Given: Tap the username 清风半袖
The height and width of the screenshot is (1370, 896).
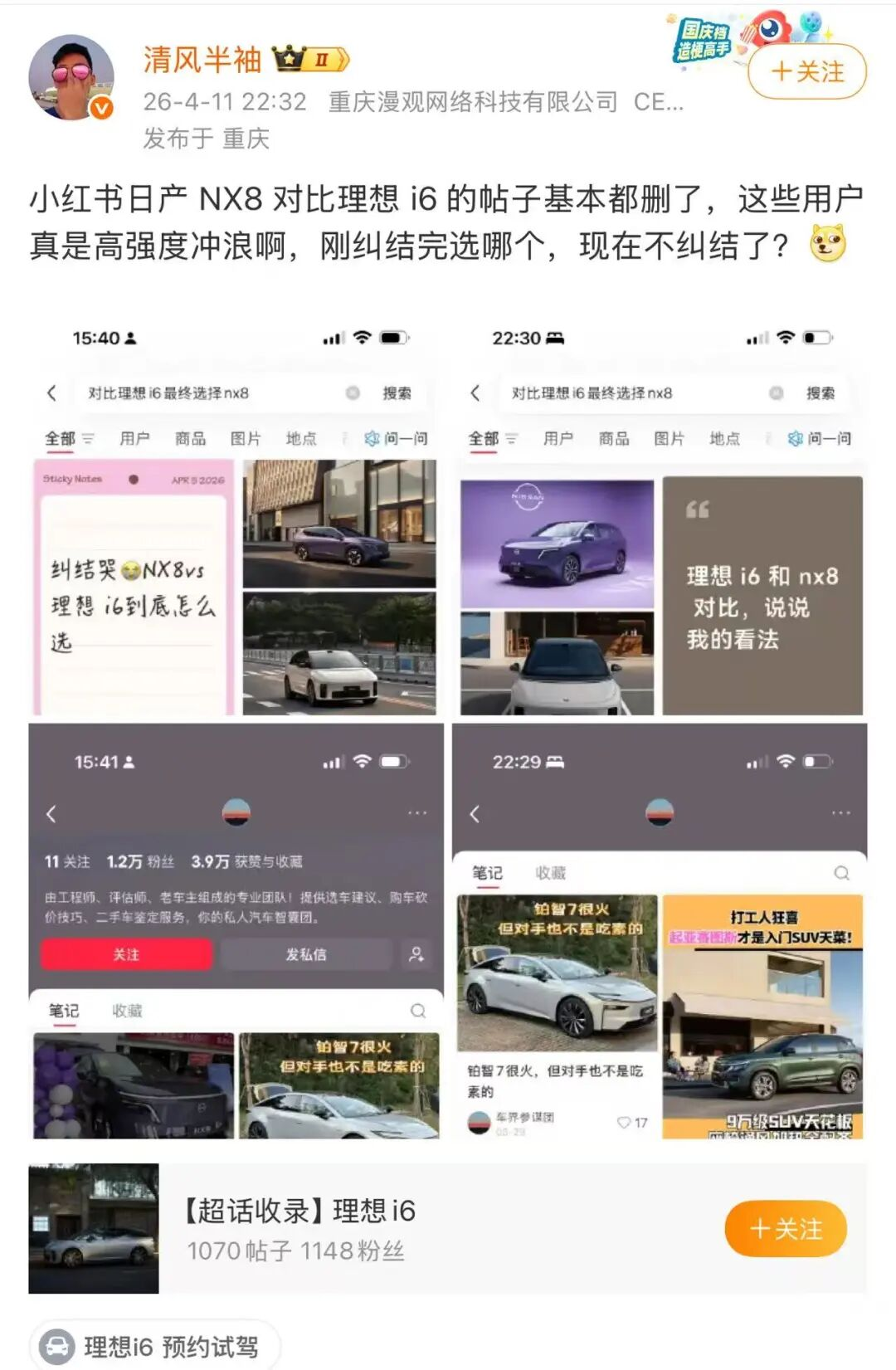Looking at the screenshot, I should click(x=202, y=59).
